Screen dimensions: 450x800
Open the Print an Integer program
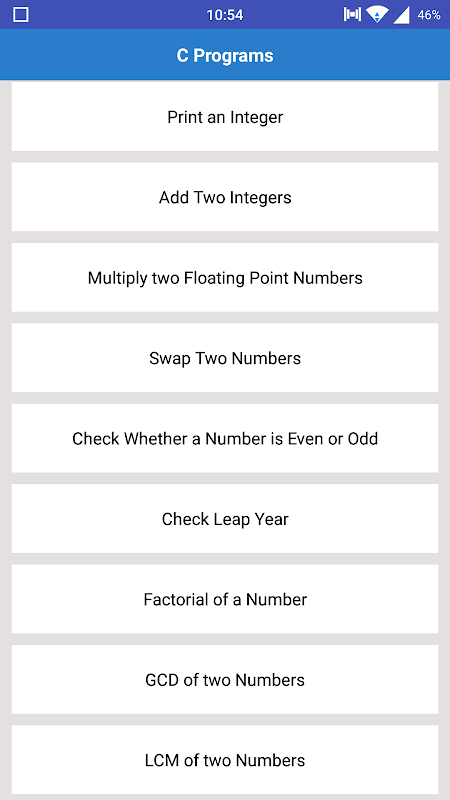tap(225, 117)
